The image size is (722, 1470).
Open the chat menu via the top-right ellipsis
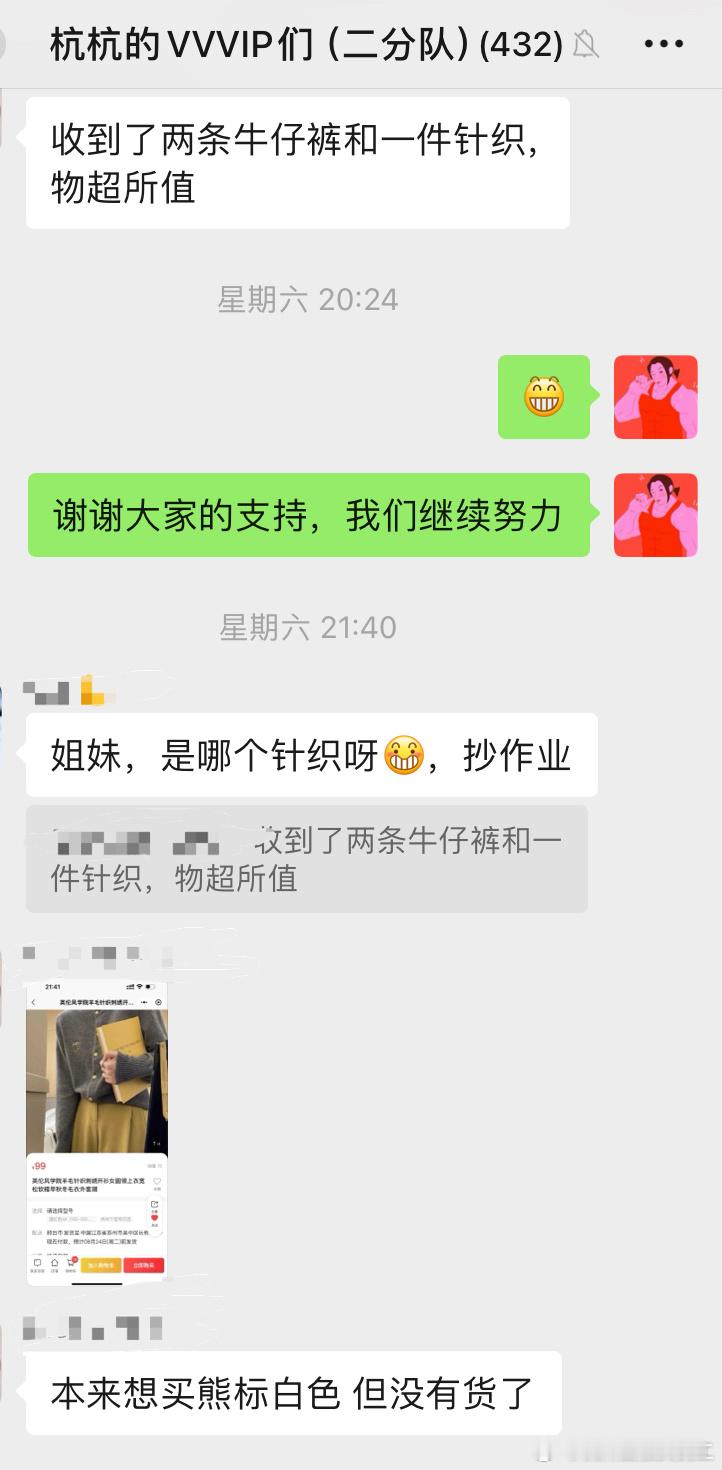(x=662, y=44)
